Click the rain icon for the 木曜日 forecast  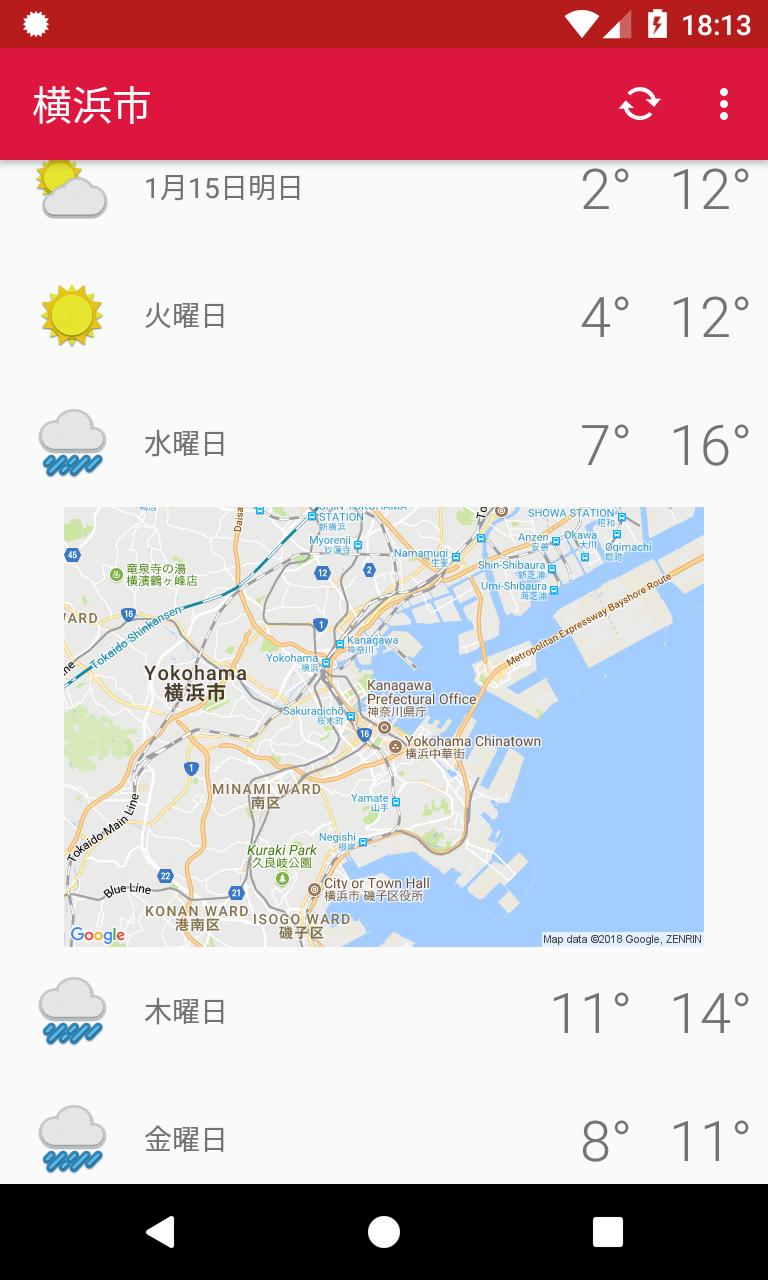(x=70, y=1010)
